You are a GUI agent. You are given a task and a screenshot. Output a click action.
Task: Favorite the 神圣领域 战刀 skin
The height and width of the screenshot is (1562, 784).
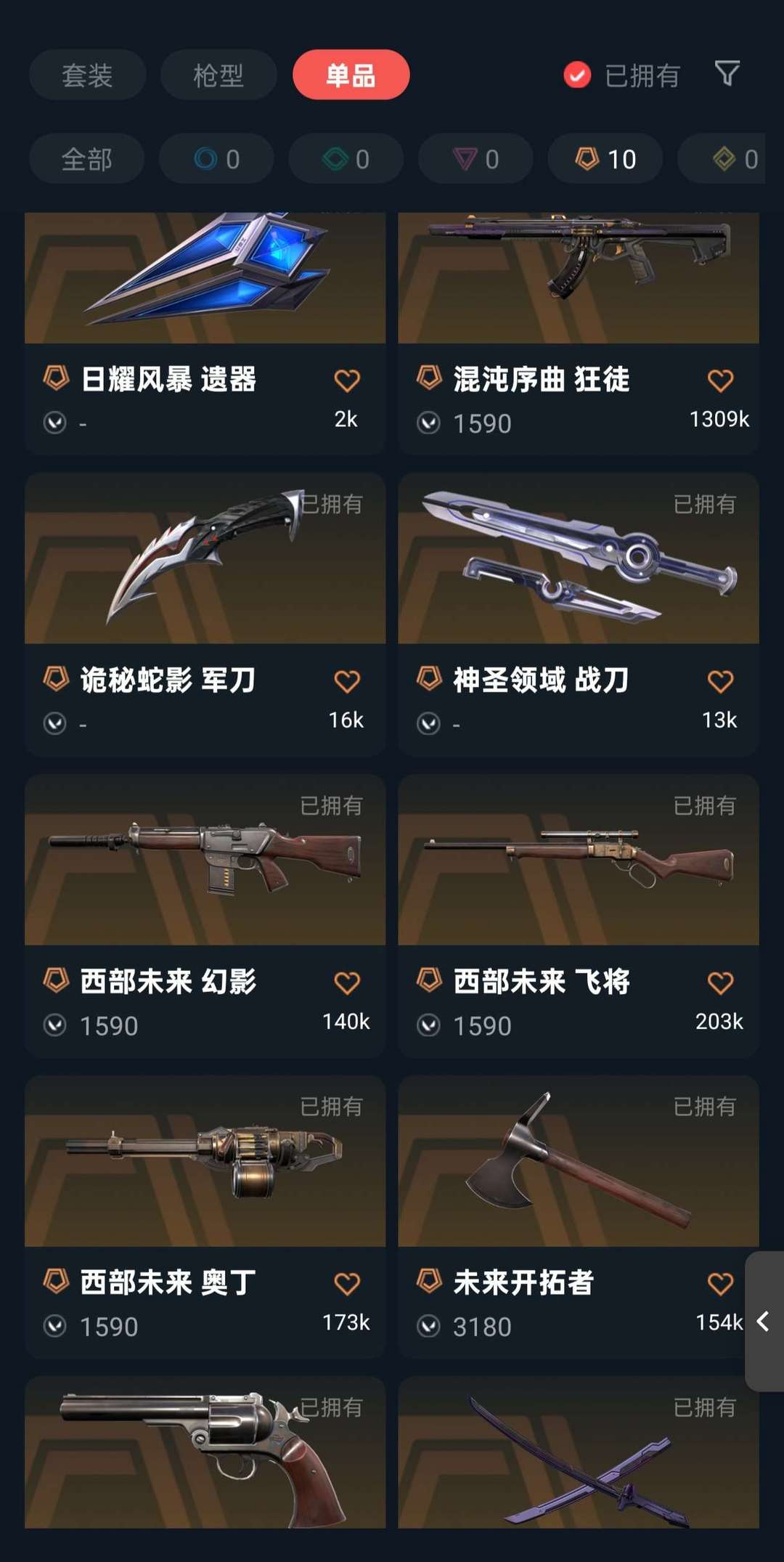[x=720, y=681]
